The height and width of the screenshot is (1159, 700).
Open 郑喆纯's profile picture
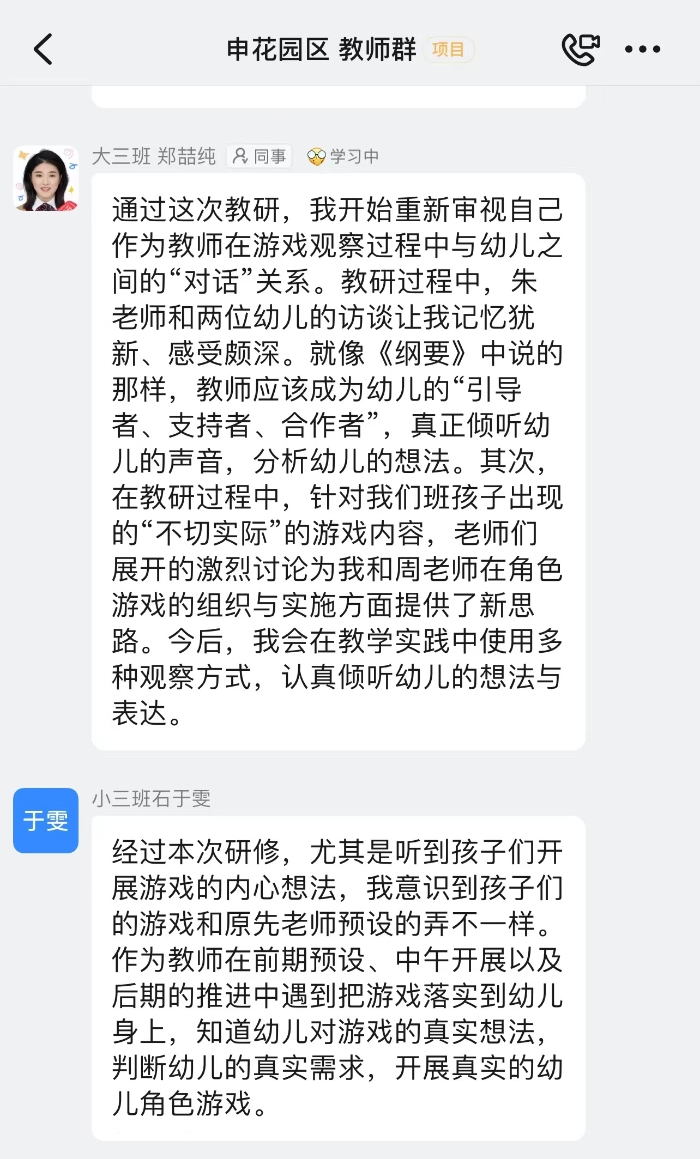tap(46, 178)
